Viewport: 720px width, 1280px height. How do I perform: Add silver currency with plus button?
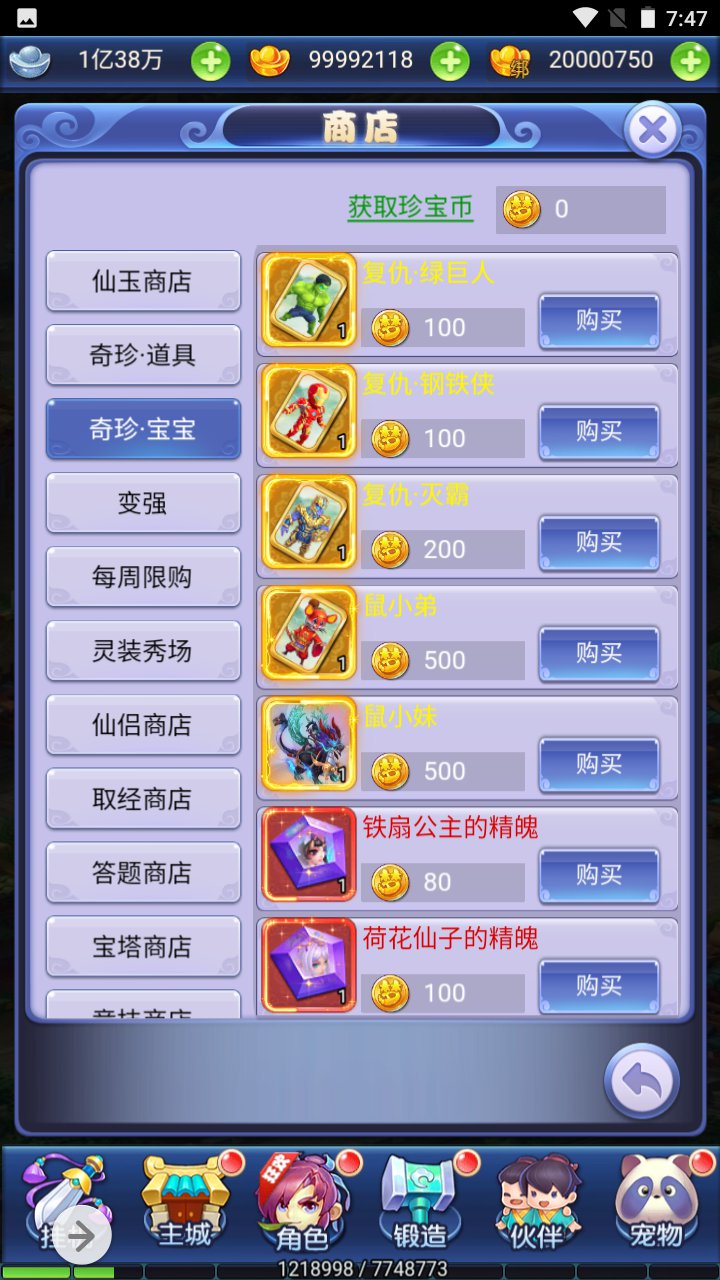click(210, 61)
